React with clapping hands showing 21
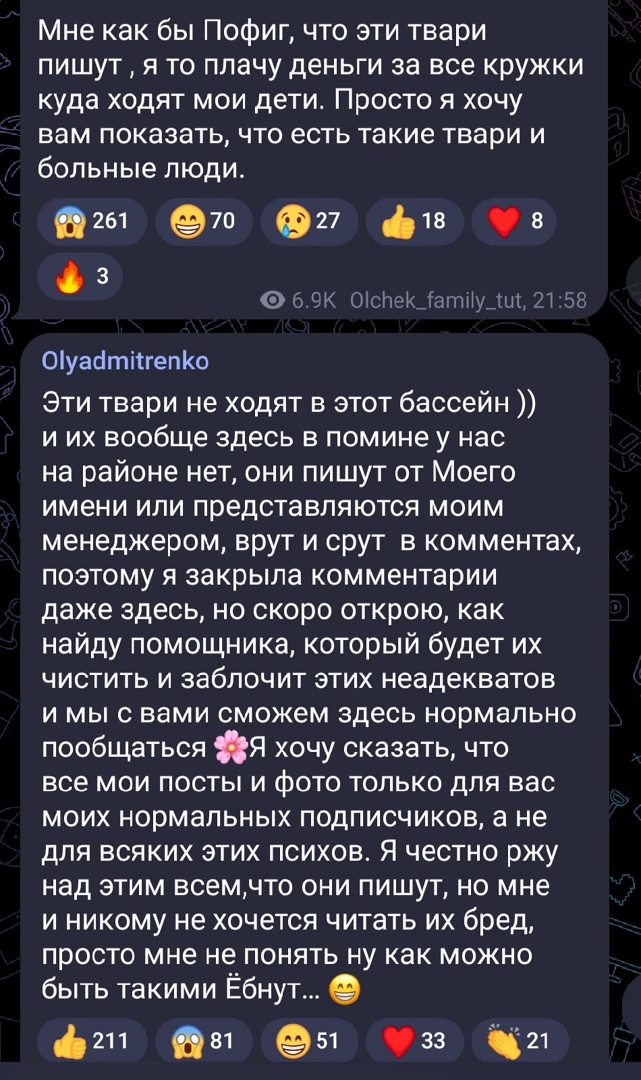Image resolution: width=641 pixels, height=1080 pixels. click(x=520, y=1041)
